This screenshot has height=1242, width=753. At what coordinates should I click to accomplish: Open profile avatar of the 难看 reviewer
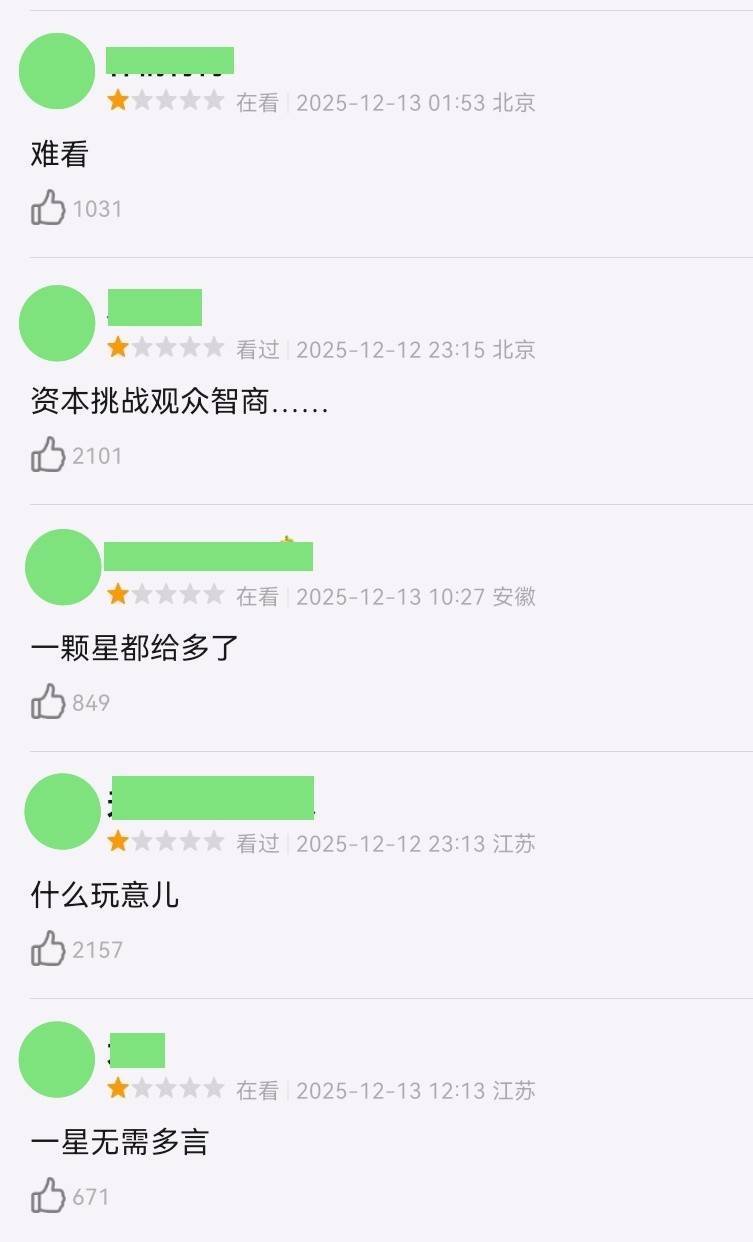coord(57,71)
